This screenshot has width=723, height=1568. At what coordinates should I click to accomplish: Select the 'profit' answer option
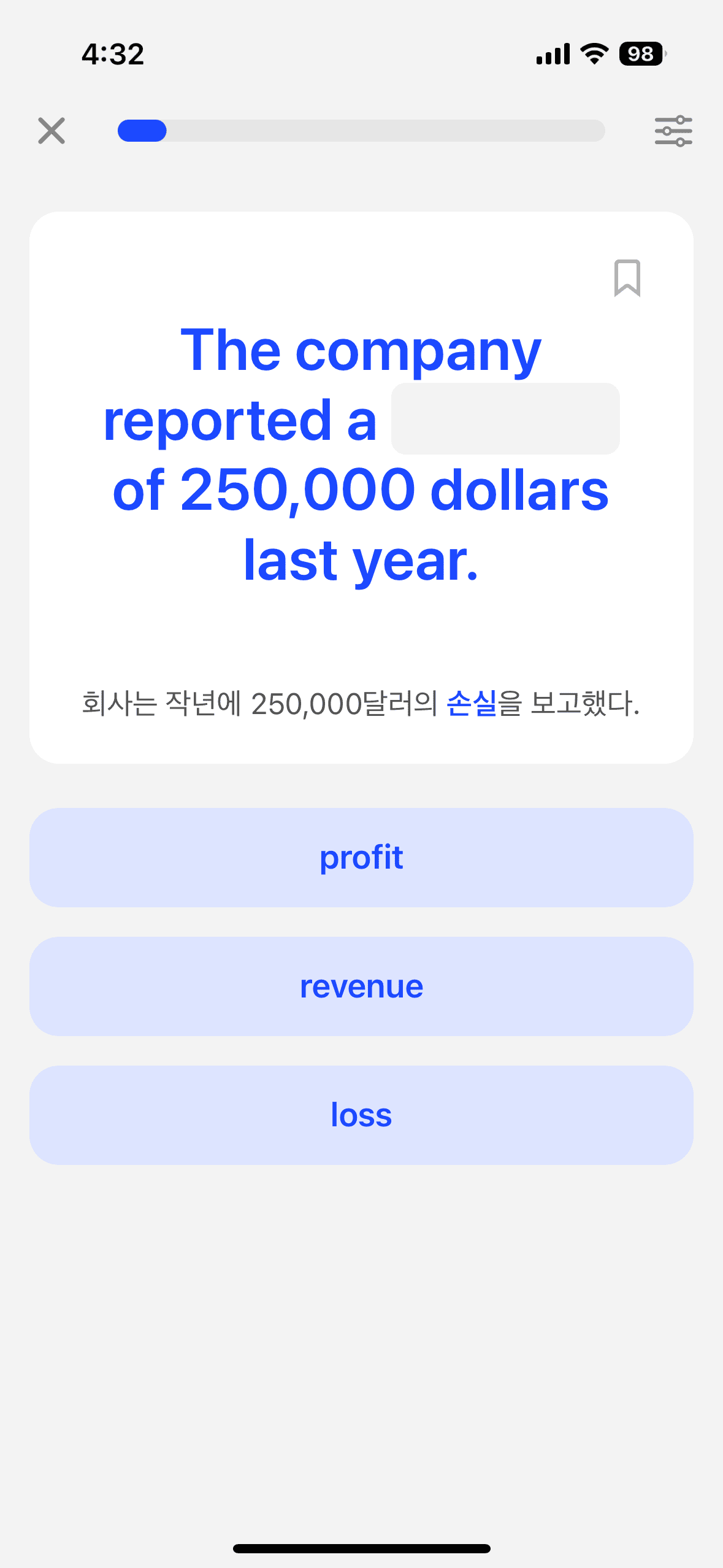tap(361, 857)
